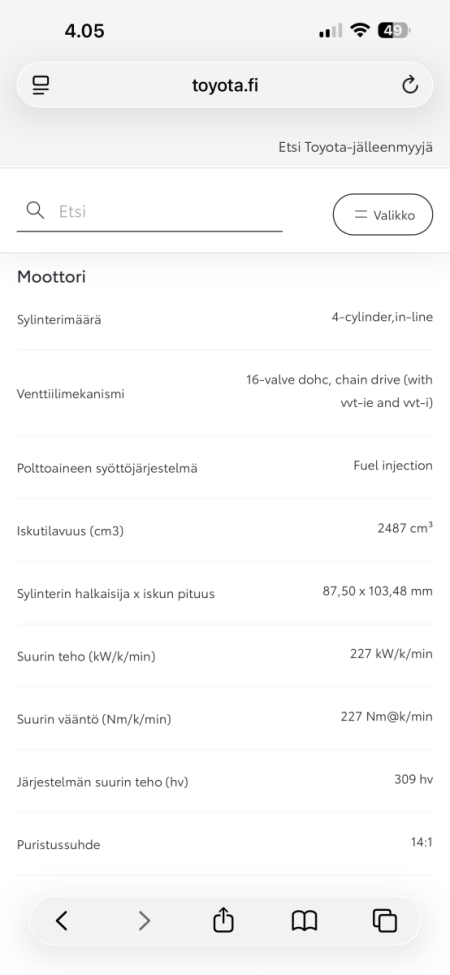Reload the toyota.fi page
This screenshot has height=975, width=450.
click(x=410, y=85)
